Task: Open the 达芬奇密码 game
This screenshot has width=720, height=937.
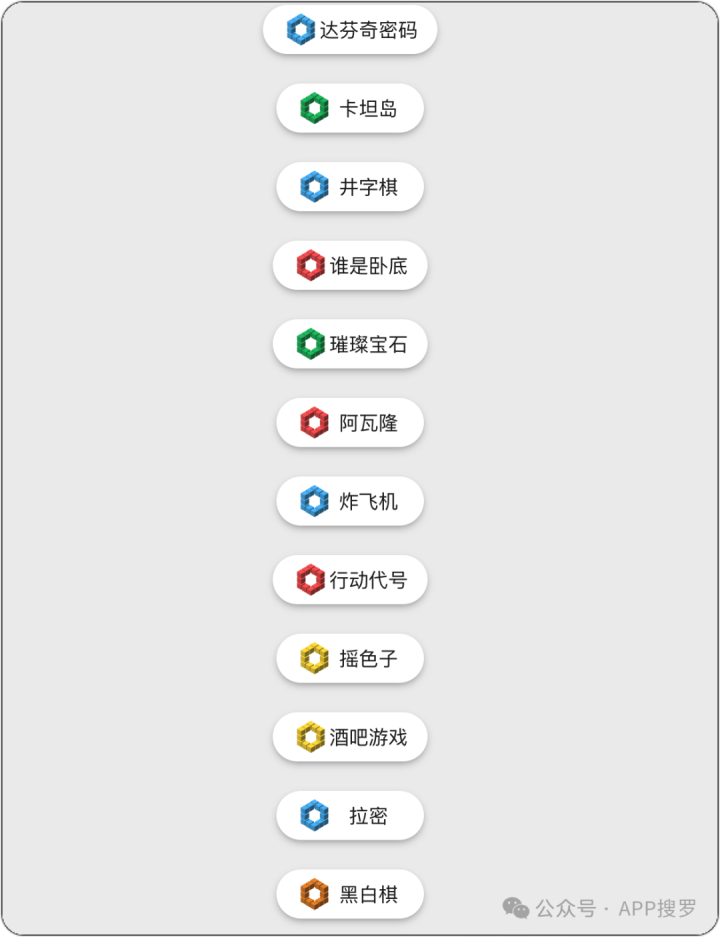Action: [349, 30]
